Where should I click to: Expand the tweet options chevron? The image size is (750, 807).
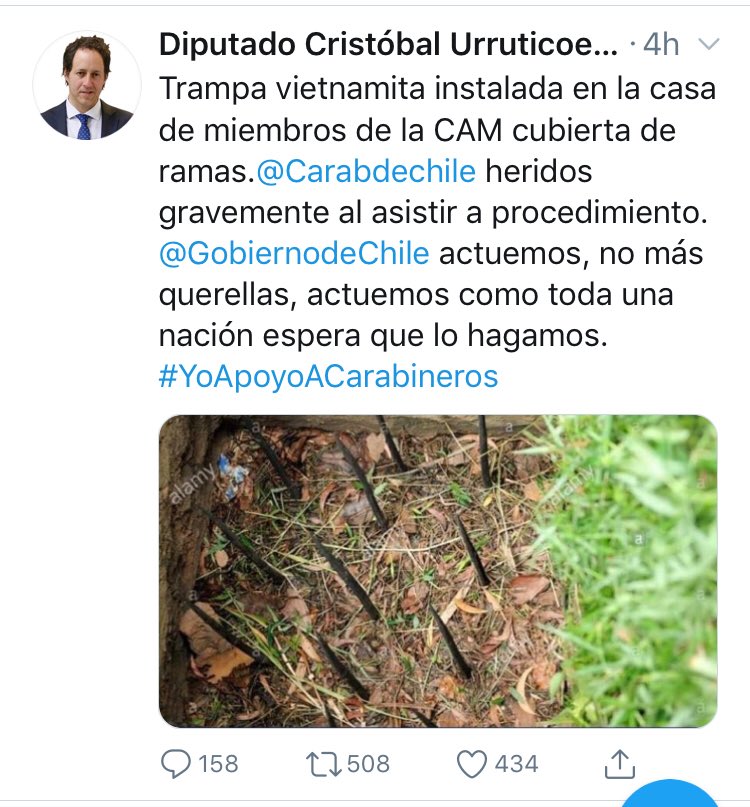coord(707,44)
